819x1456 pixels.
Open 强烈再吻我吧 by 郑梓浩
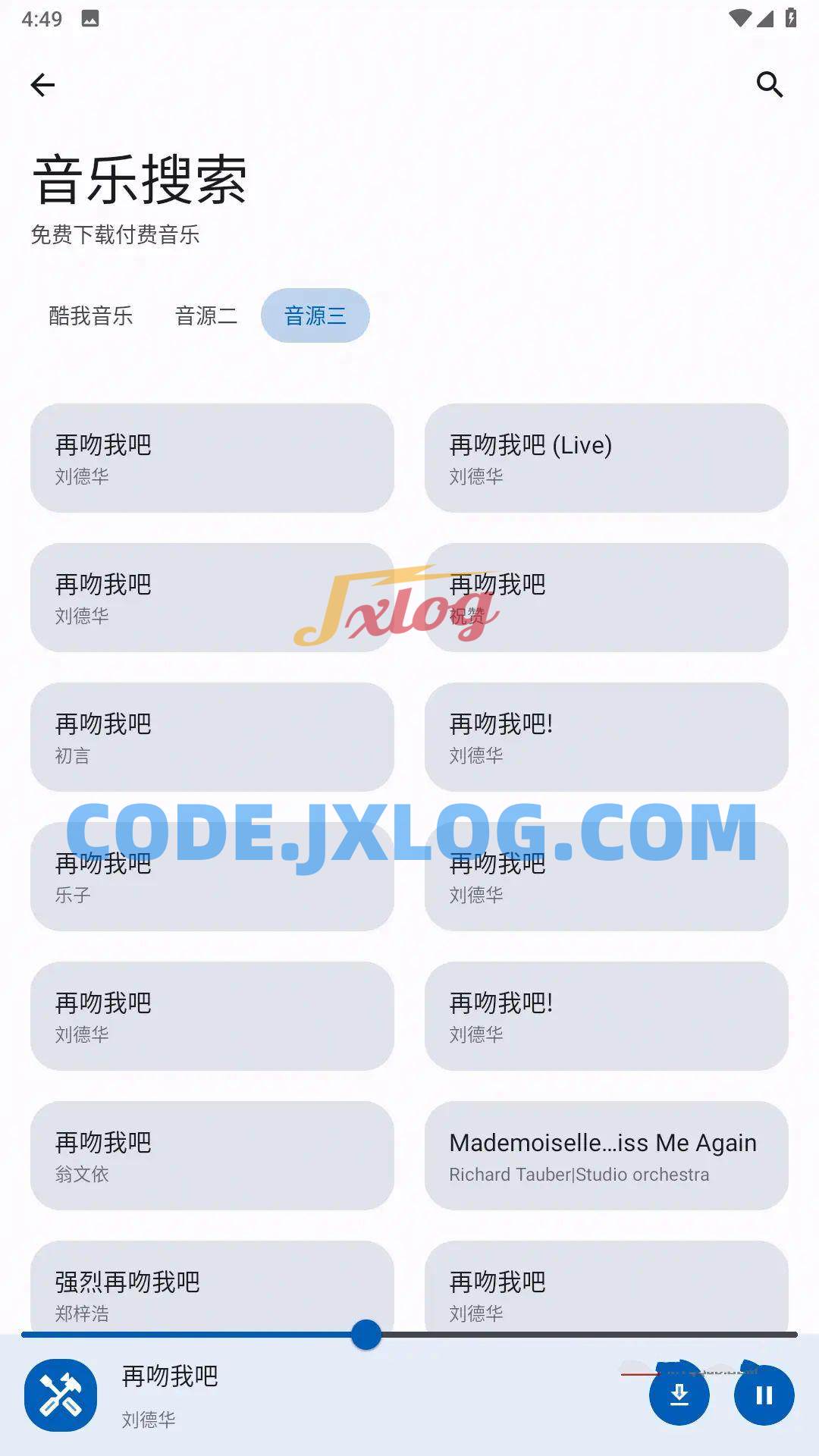pos(212,1288)
